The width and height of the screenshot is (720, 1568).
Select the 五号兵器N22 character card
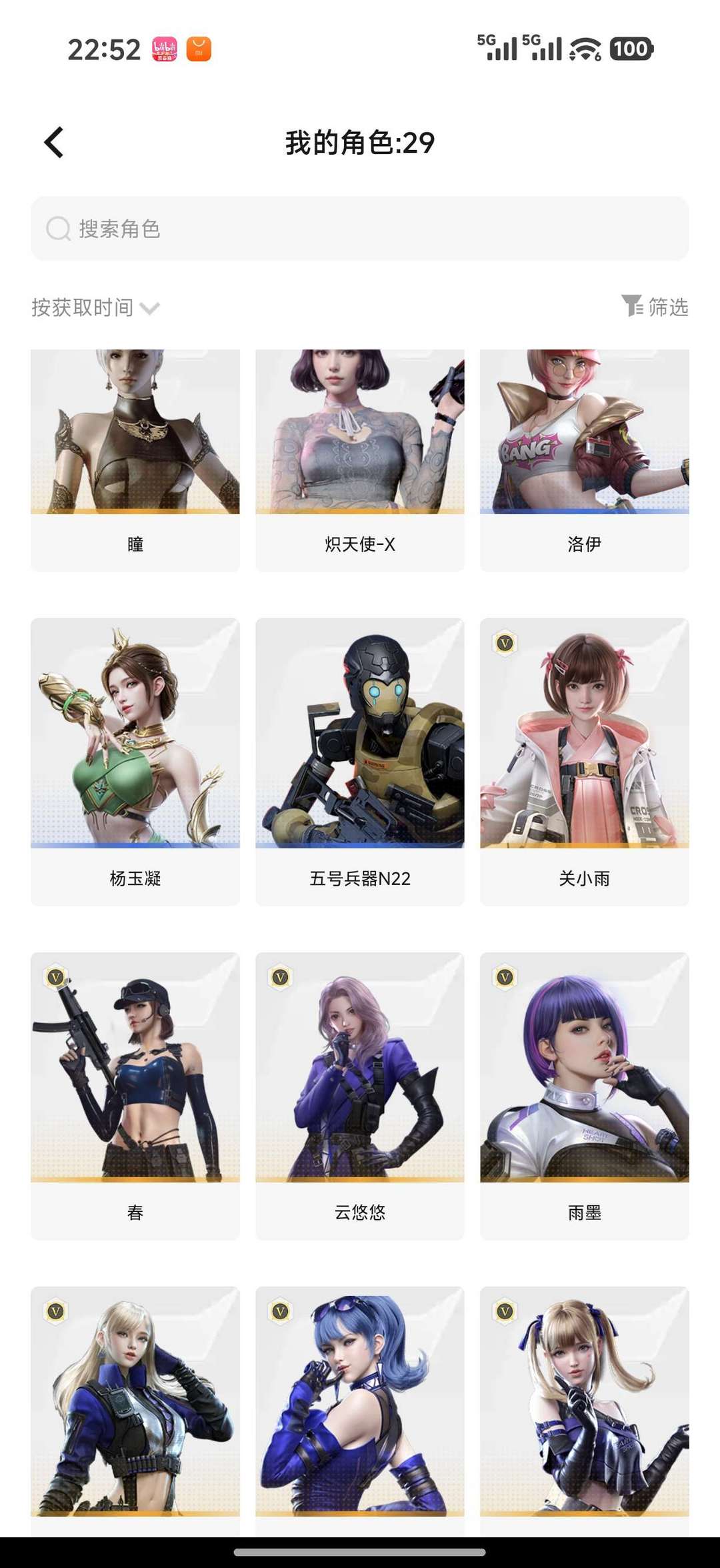pyautogui.click(x=360, y=762)
